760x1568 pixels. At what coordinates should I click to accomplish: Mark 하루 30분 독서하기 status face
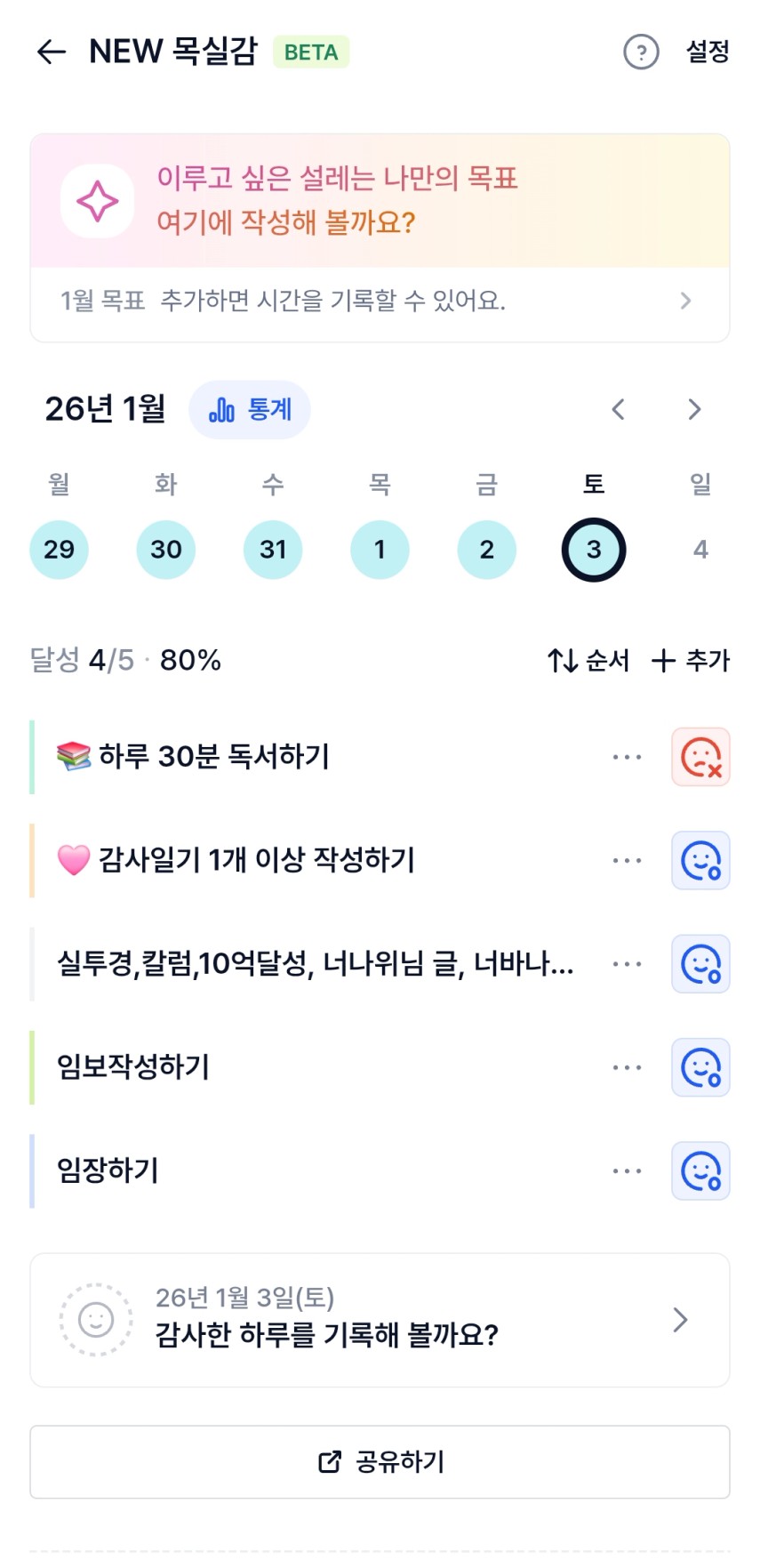700,757
